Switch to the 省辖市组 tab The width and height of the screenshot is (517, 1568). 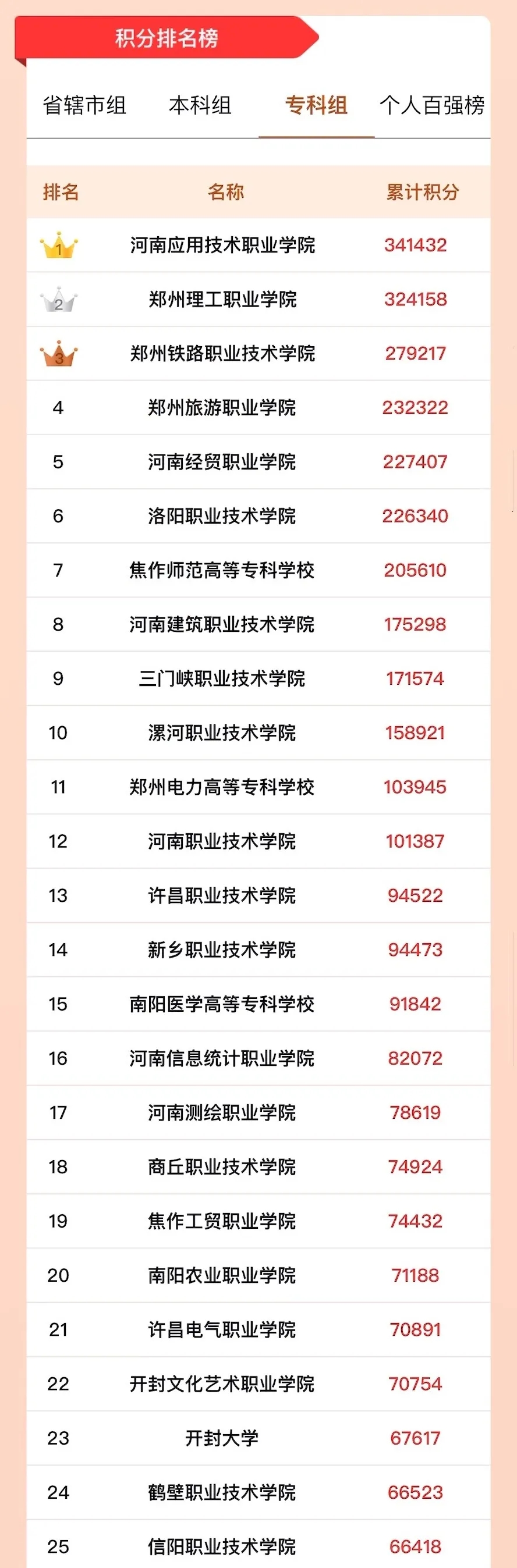[84, 105]
